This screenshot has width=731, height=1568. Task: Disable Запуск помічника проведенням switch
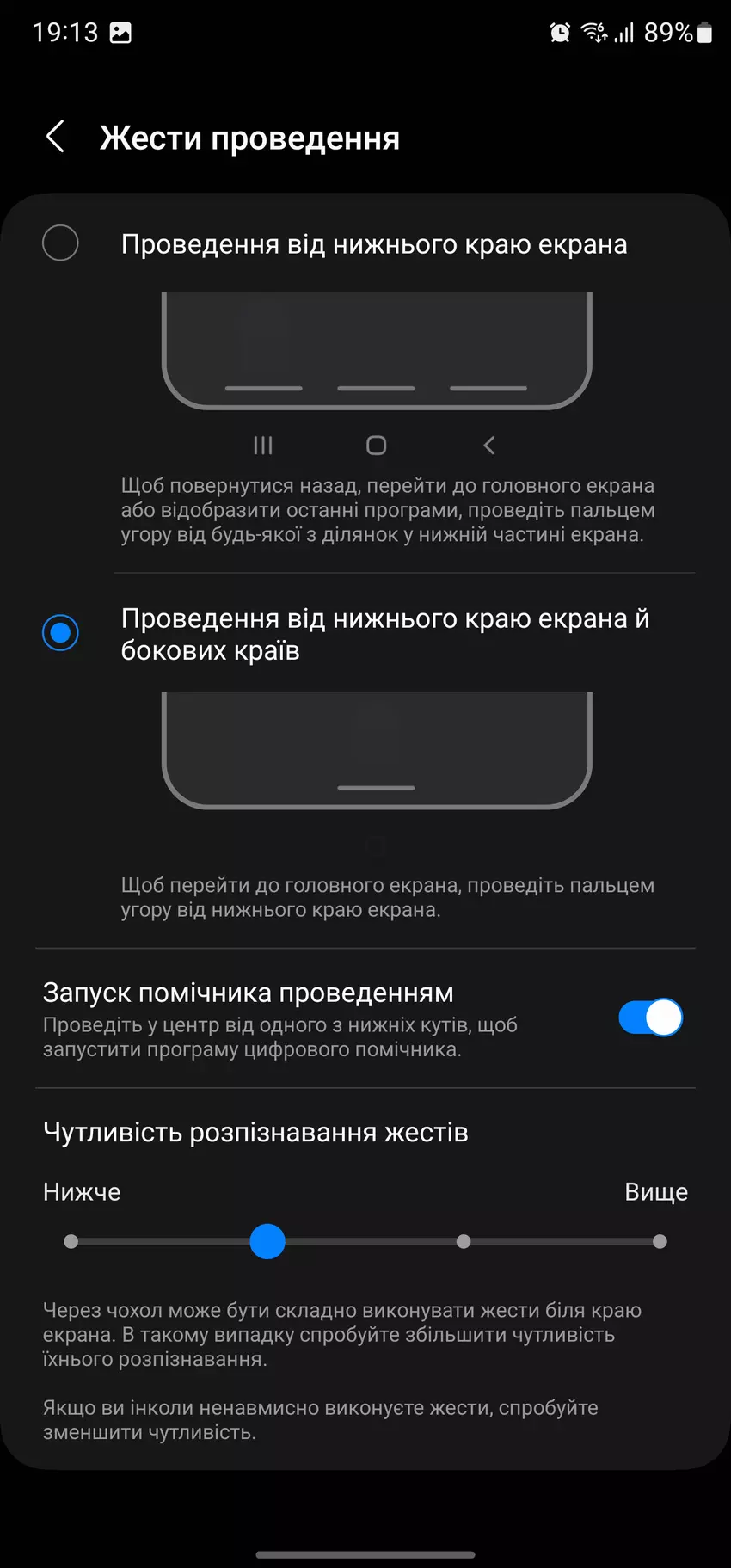coord(650,1018)
